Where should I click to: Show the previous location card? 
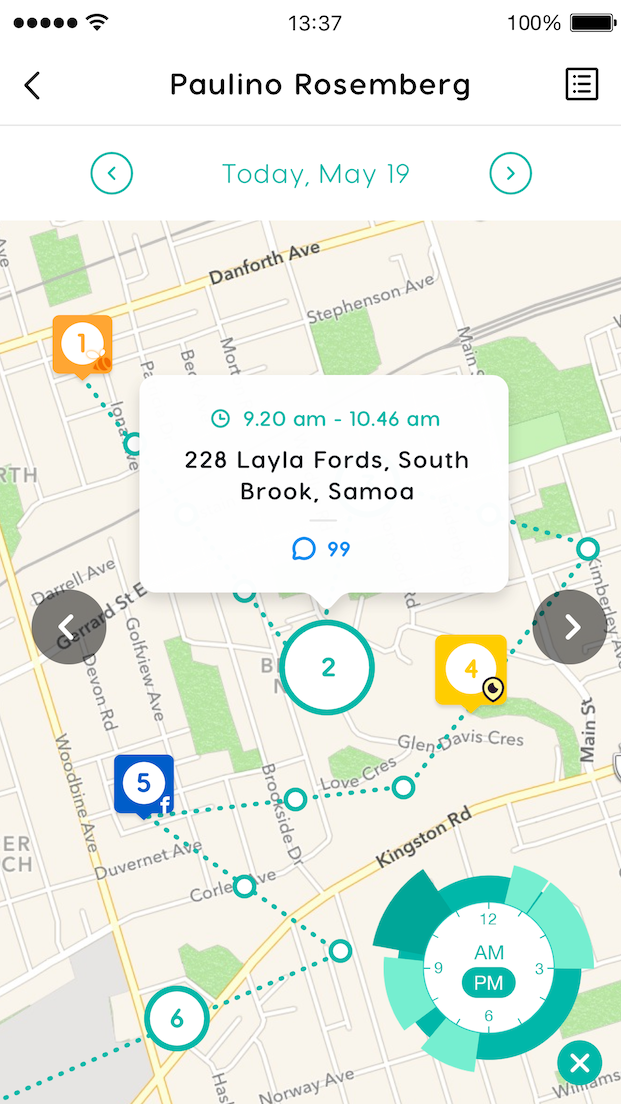pyautogui.click(x=68, y=627)
